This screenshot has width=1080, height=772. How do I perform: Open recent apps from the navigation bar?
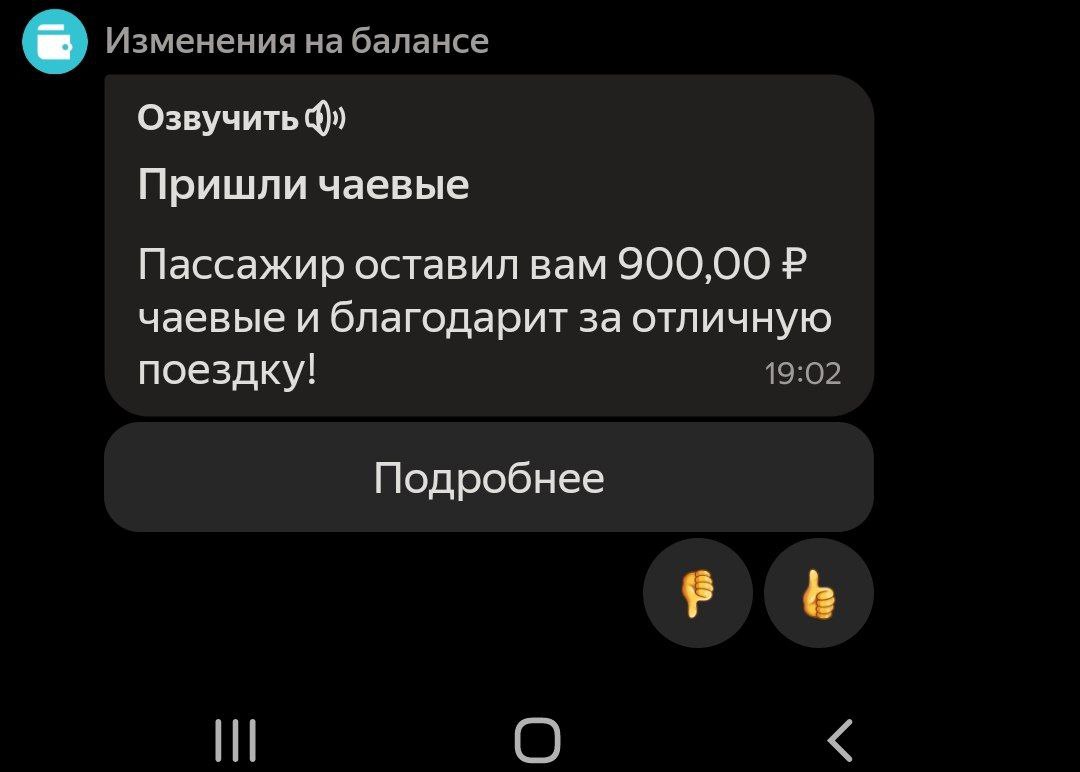point(237,741)
